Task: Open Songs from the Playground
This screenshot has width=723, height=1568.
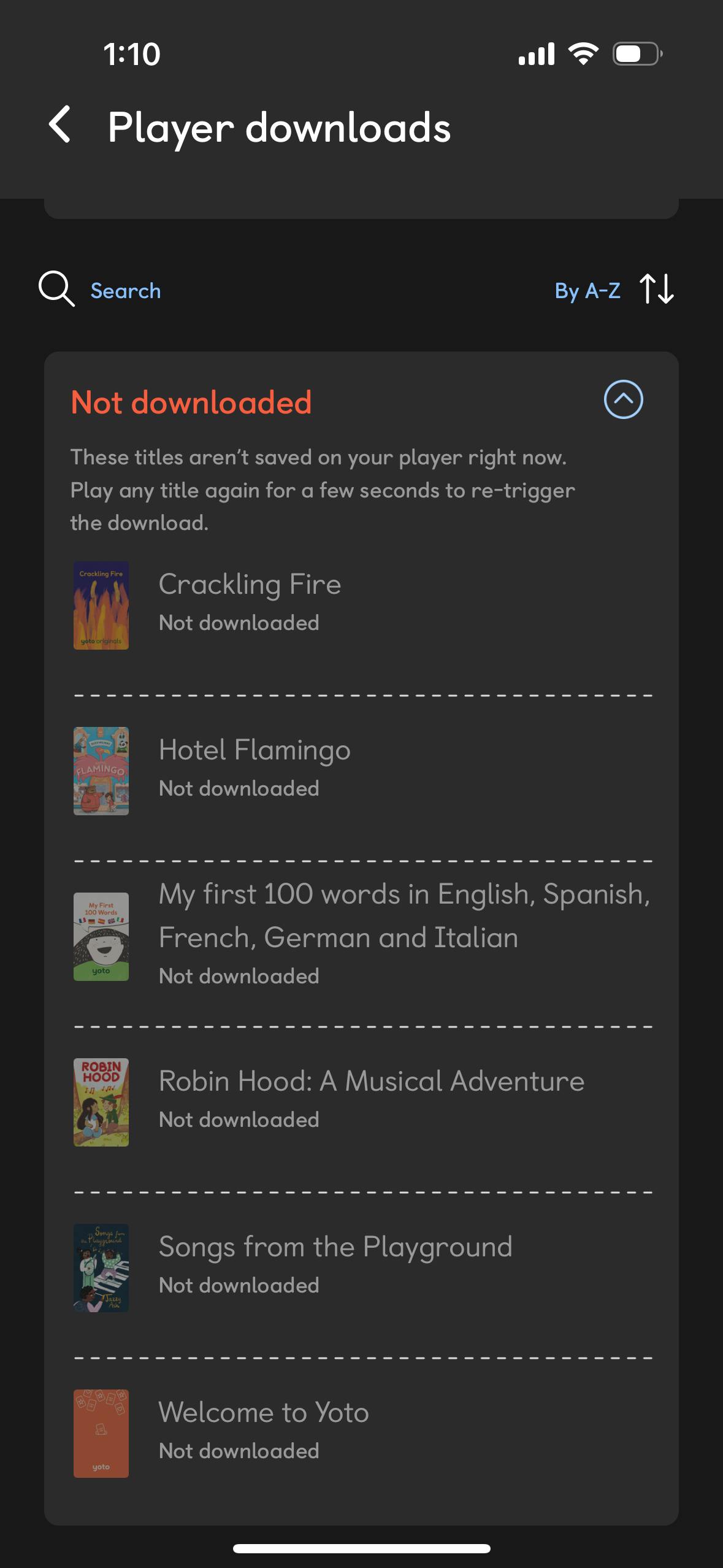Action: [x=335, y=1247]
